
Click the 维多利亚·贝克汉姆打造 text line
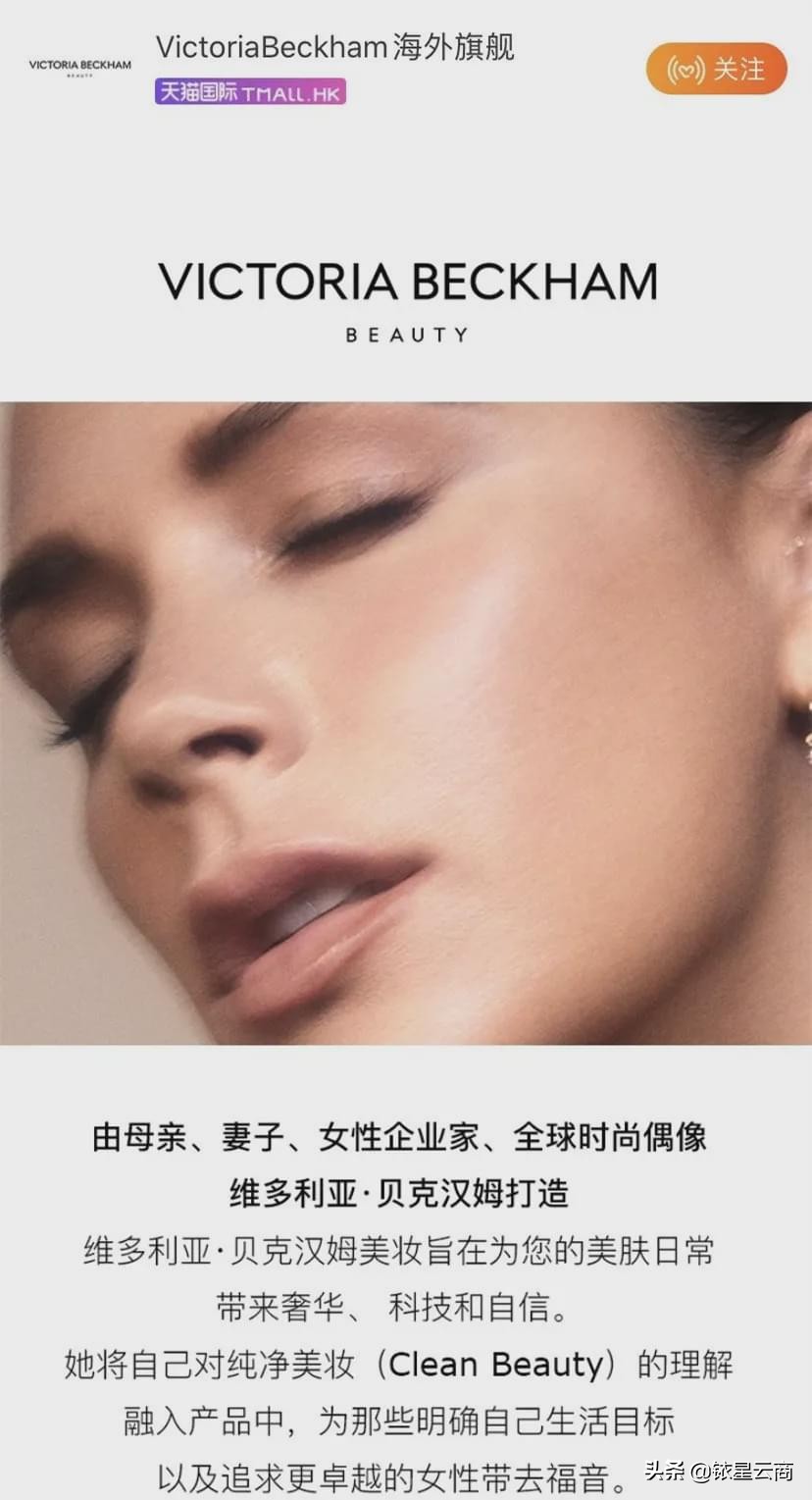click(x=405, y=1195)
